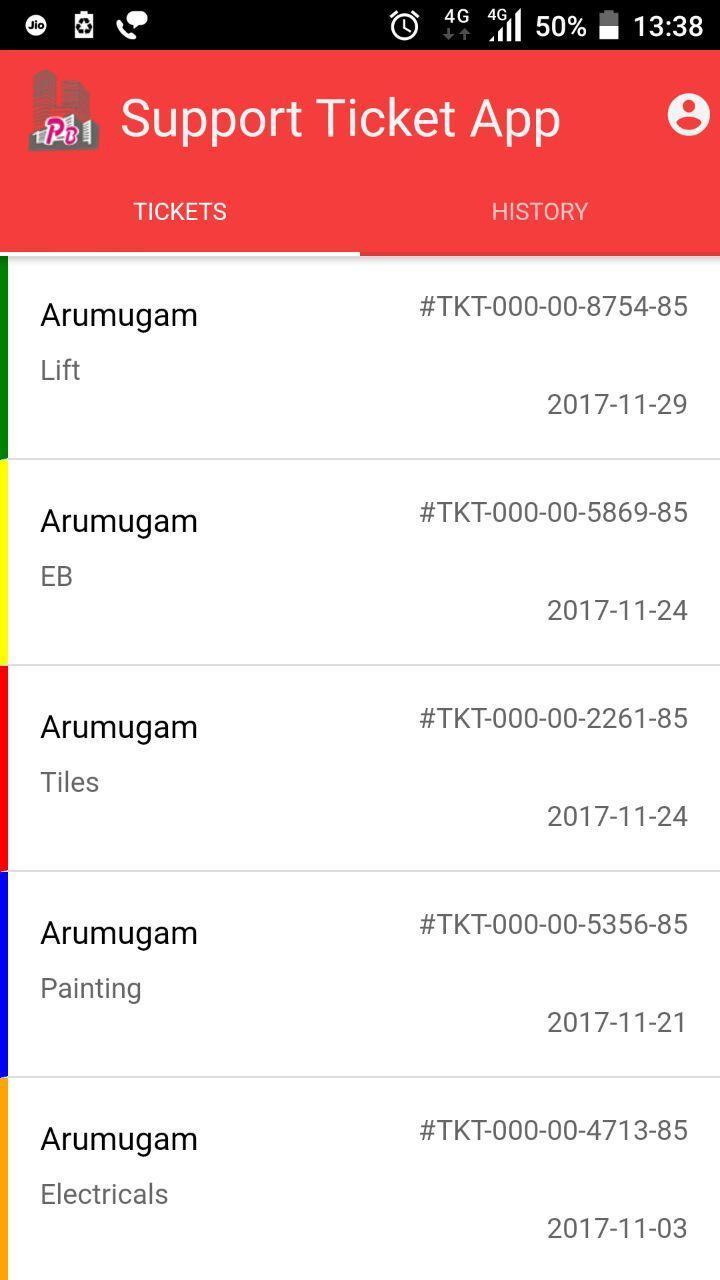The image size is (720, 1280).
Task: View the Electricals ticket #TKT-000-00-4713-85
Action: click(360, 1178)
